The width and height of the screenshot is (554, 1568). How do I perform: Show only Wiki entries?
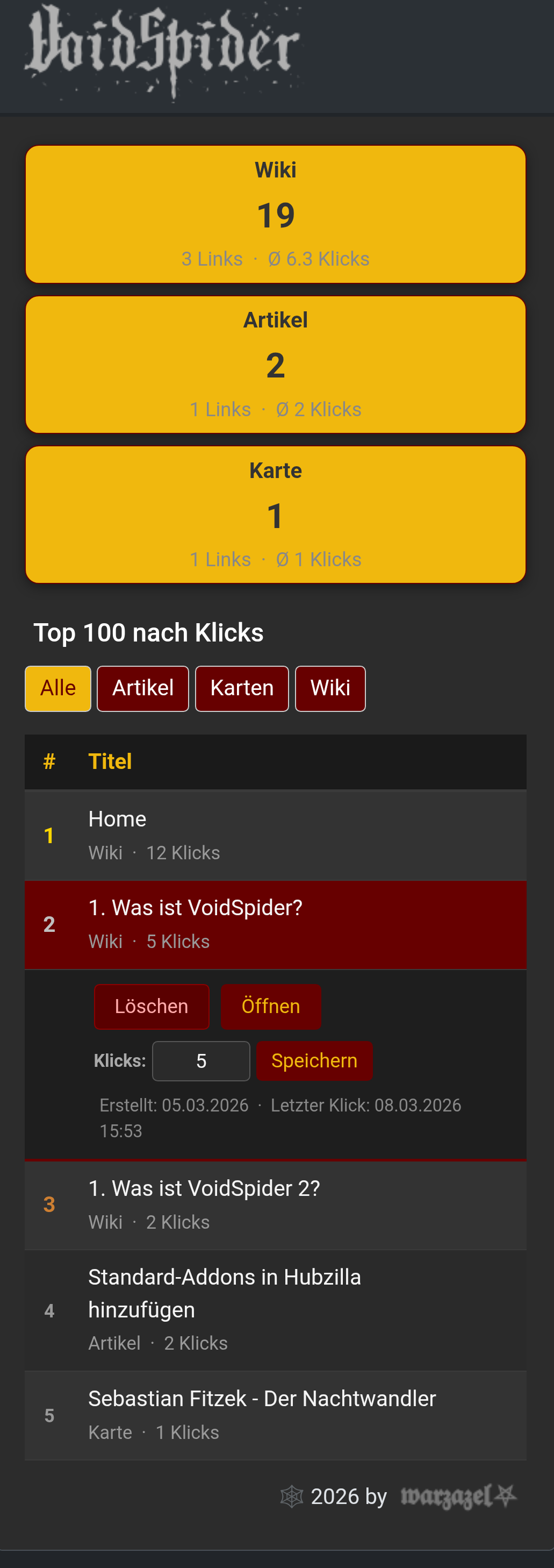[330, 688]
